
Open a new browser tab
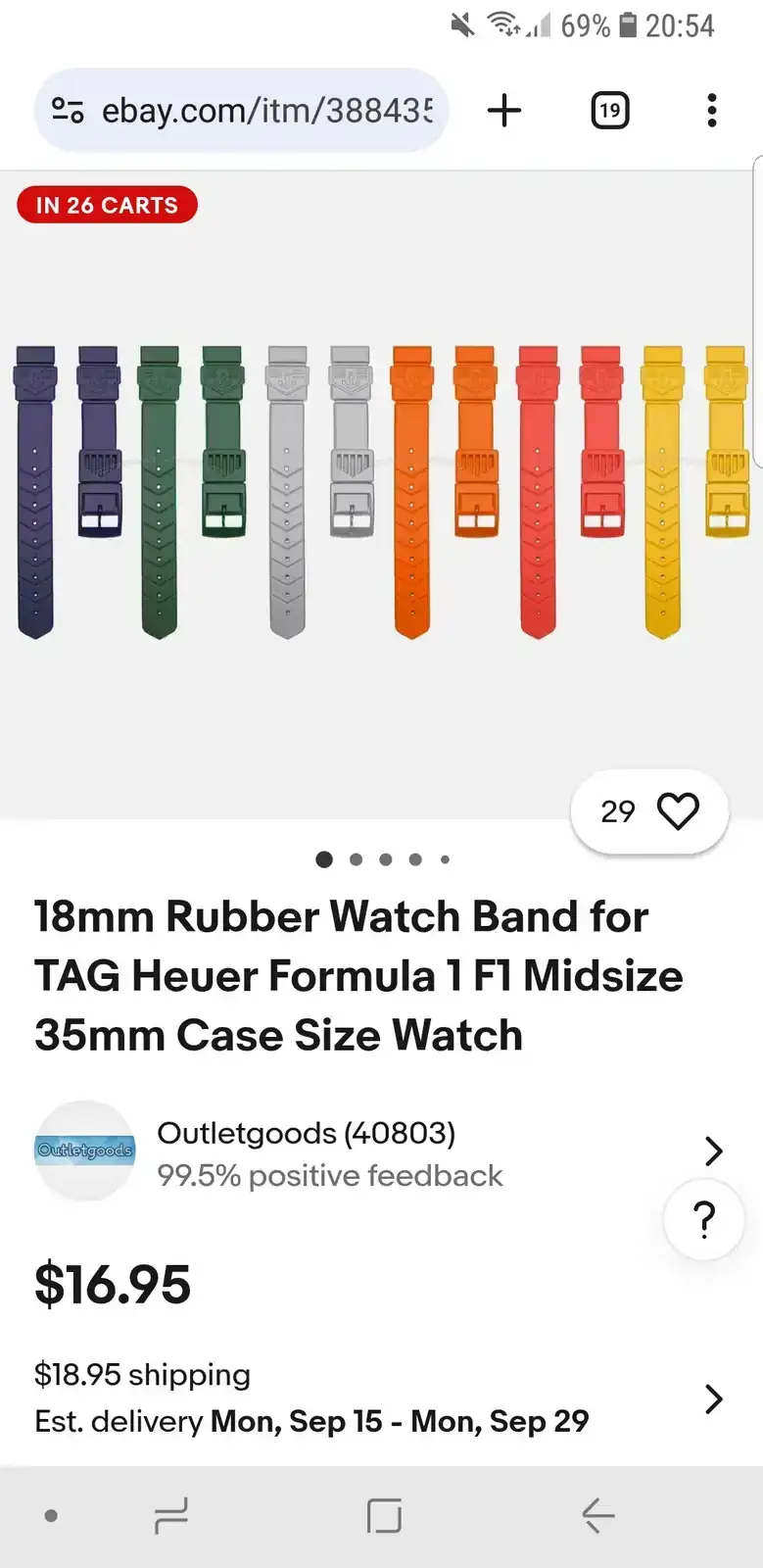coord(504,110)
